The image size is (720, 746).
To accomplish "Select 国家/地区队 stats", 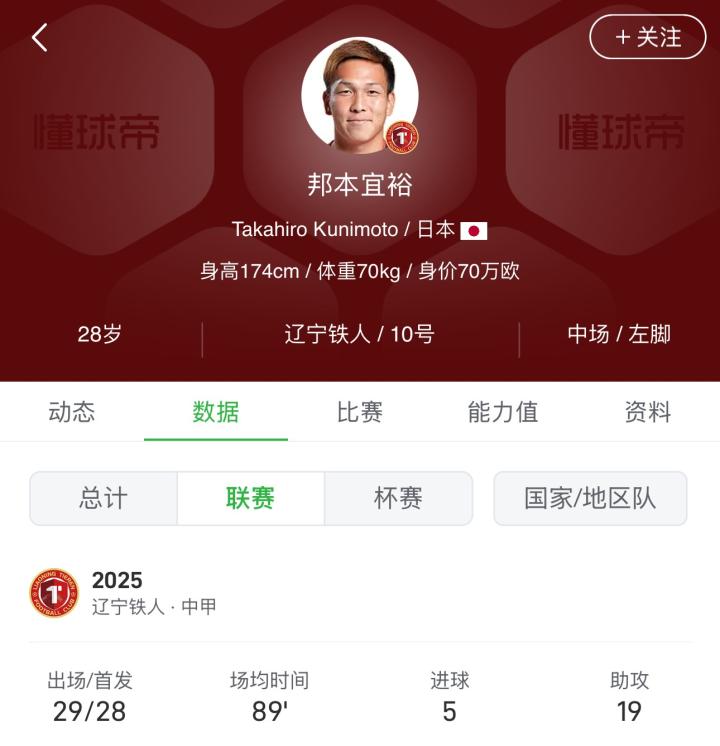I will tap(590, 498).
